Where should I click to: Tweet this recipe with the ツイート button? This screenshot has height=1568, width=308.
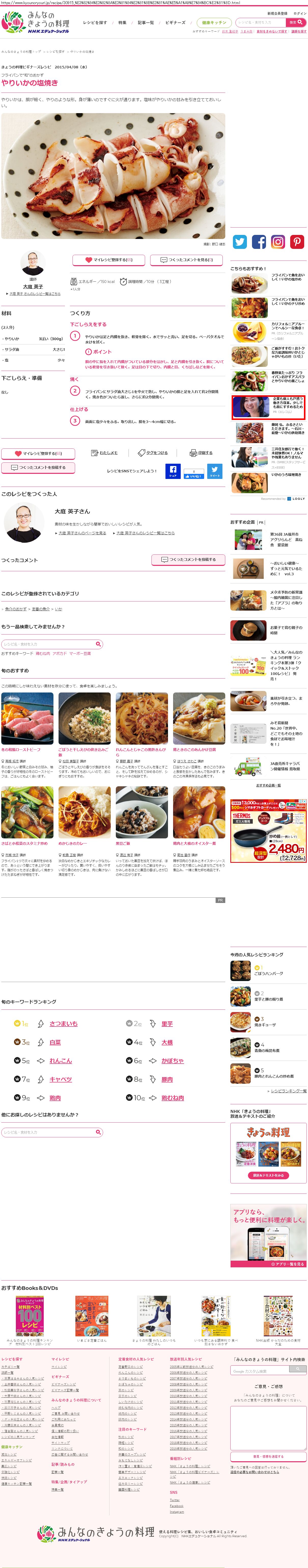coord(215,471)
